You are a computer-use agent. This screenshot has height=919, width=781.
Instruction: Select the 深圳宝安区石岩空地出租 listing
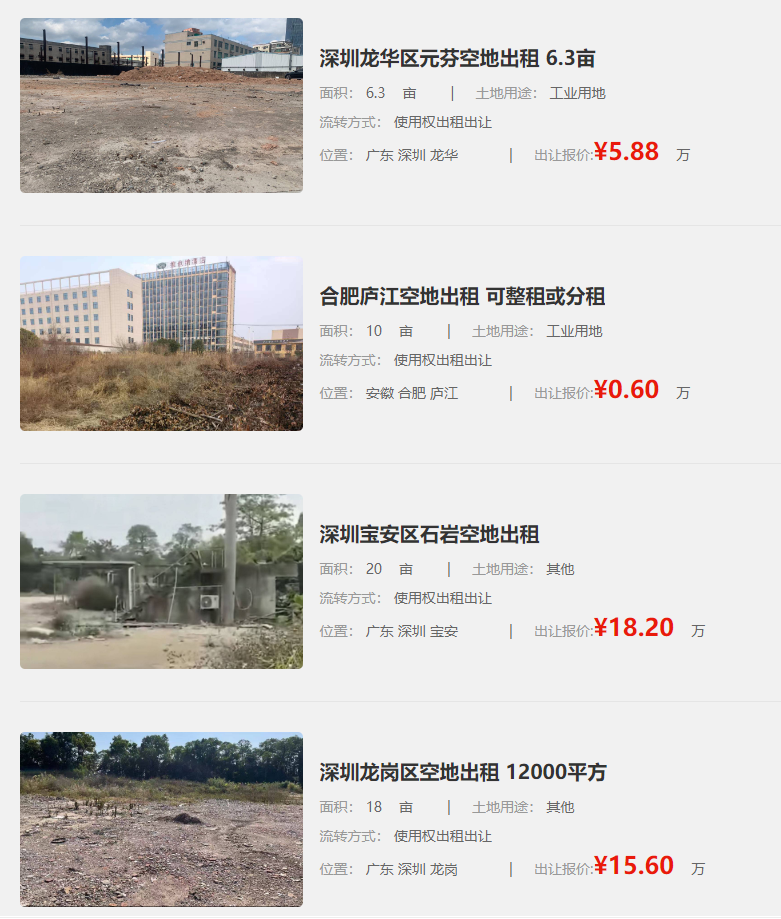coord(429,535)
